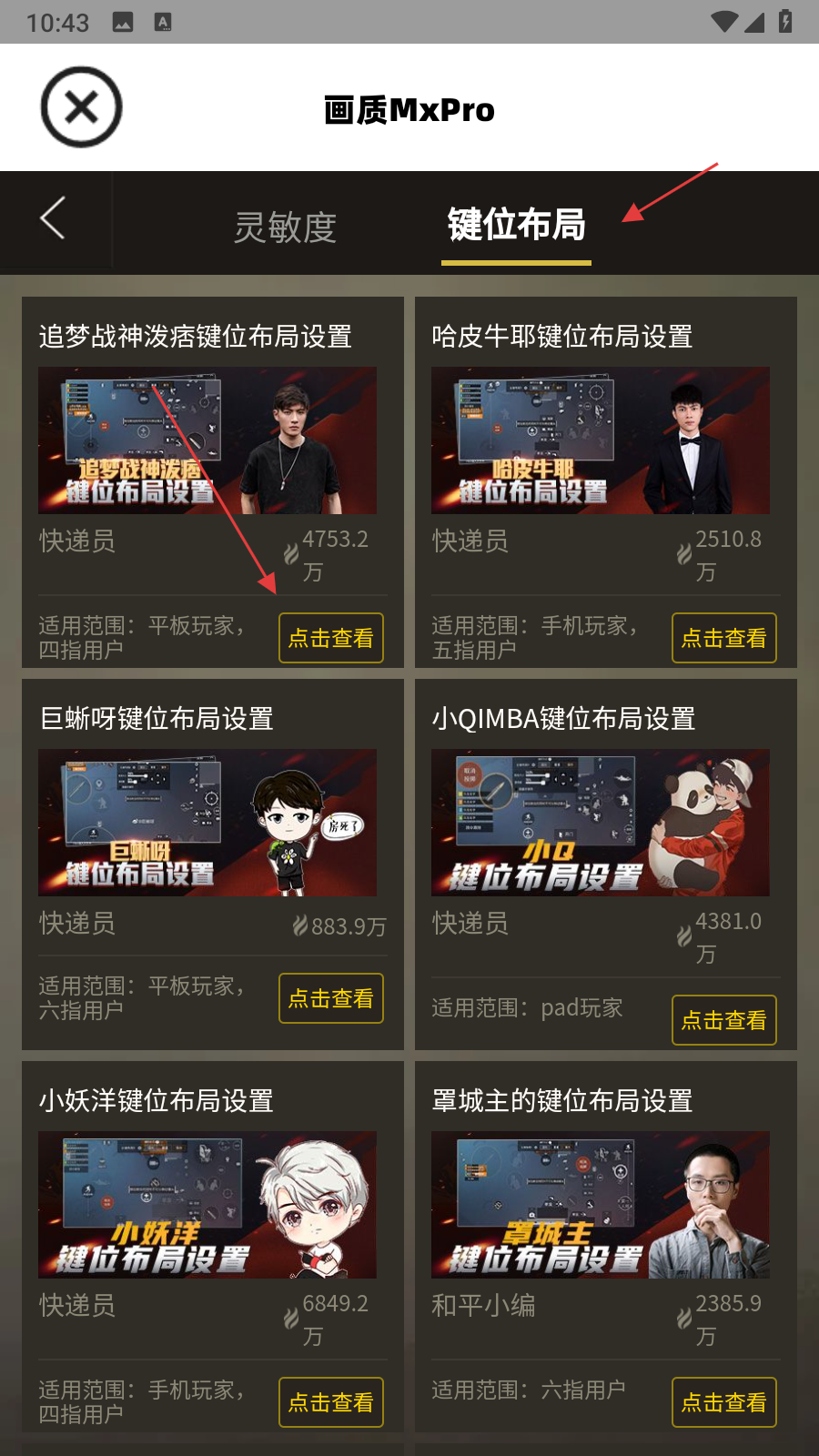Viewport: 819px width, 1456px height.
Task: Select the 键位布局 tab
Action: 516,225
